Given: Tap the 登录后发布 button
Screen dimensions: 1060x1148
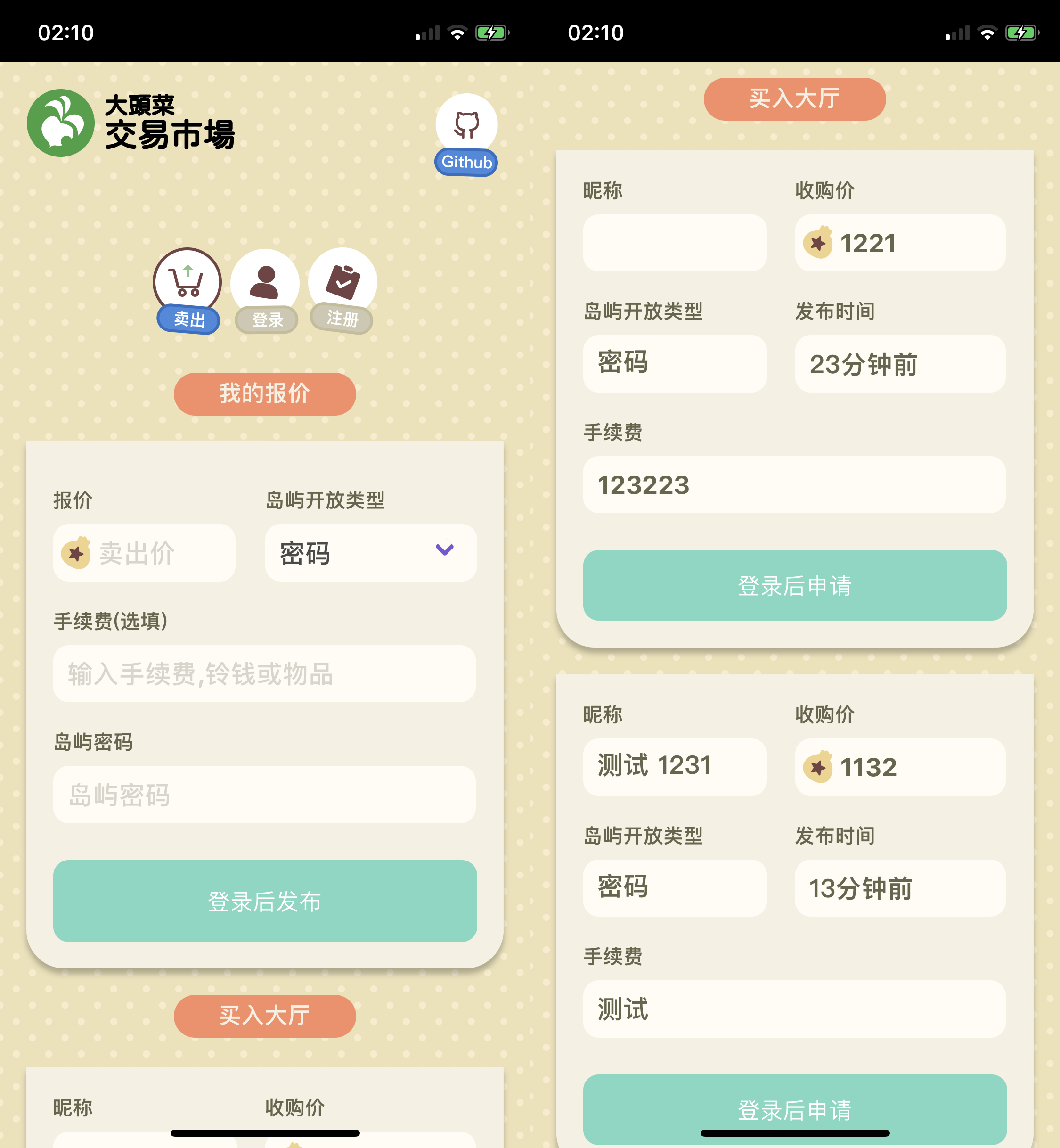Looking at the screenshot, I should click(x=264, y=901).
